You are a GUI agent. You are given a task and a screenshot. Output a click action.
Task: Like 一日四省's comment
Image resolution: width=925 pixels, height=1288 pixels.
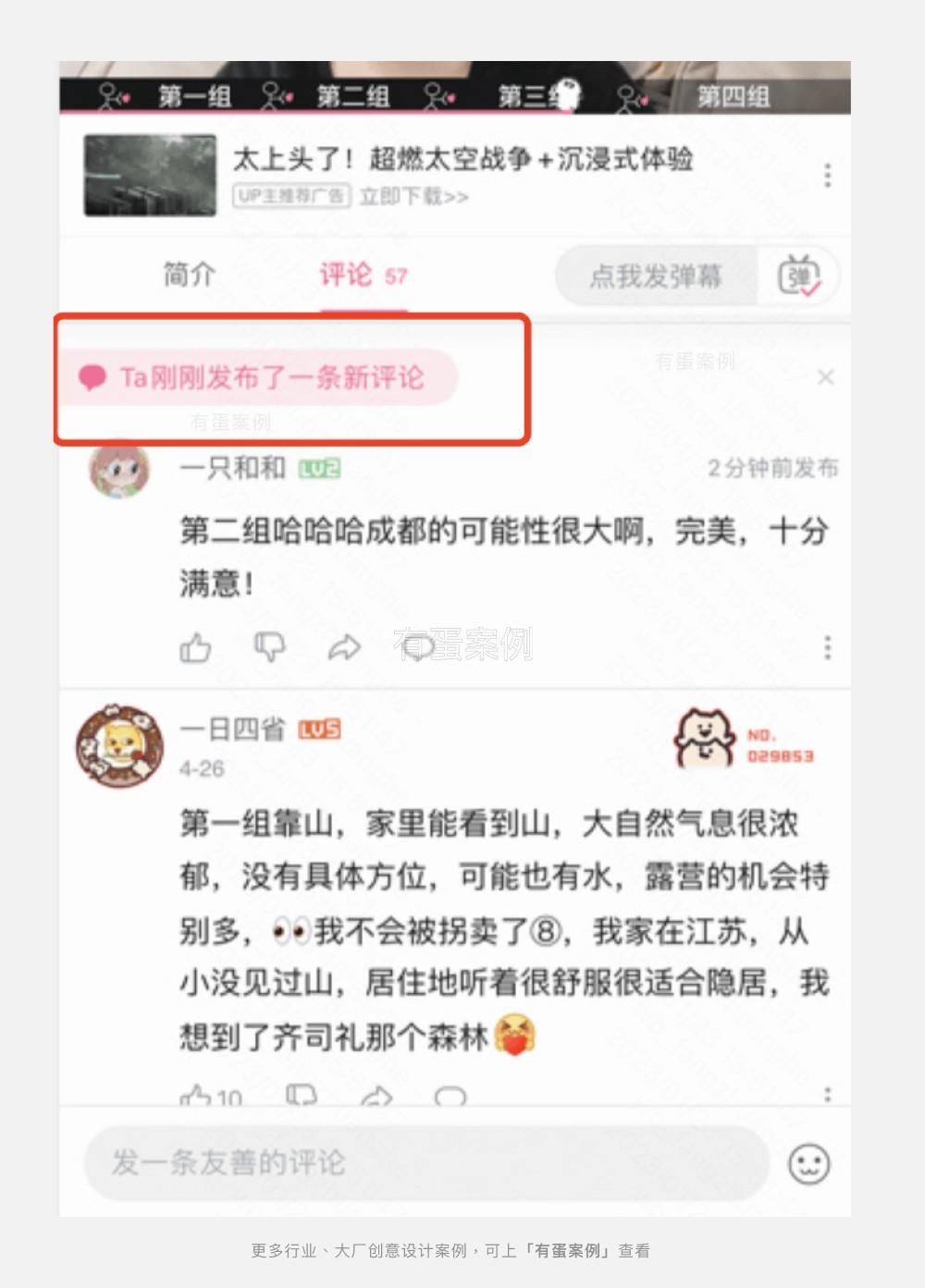(196, 1097)
